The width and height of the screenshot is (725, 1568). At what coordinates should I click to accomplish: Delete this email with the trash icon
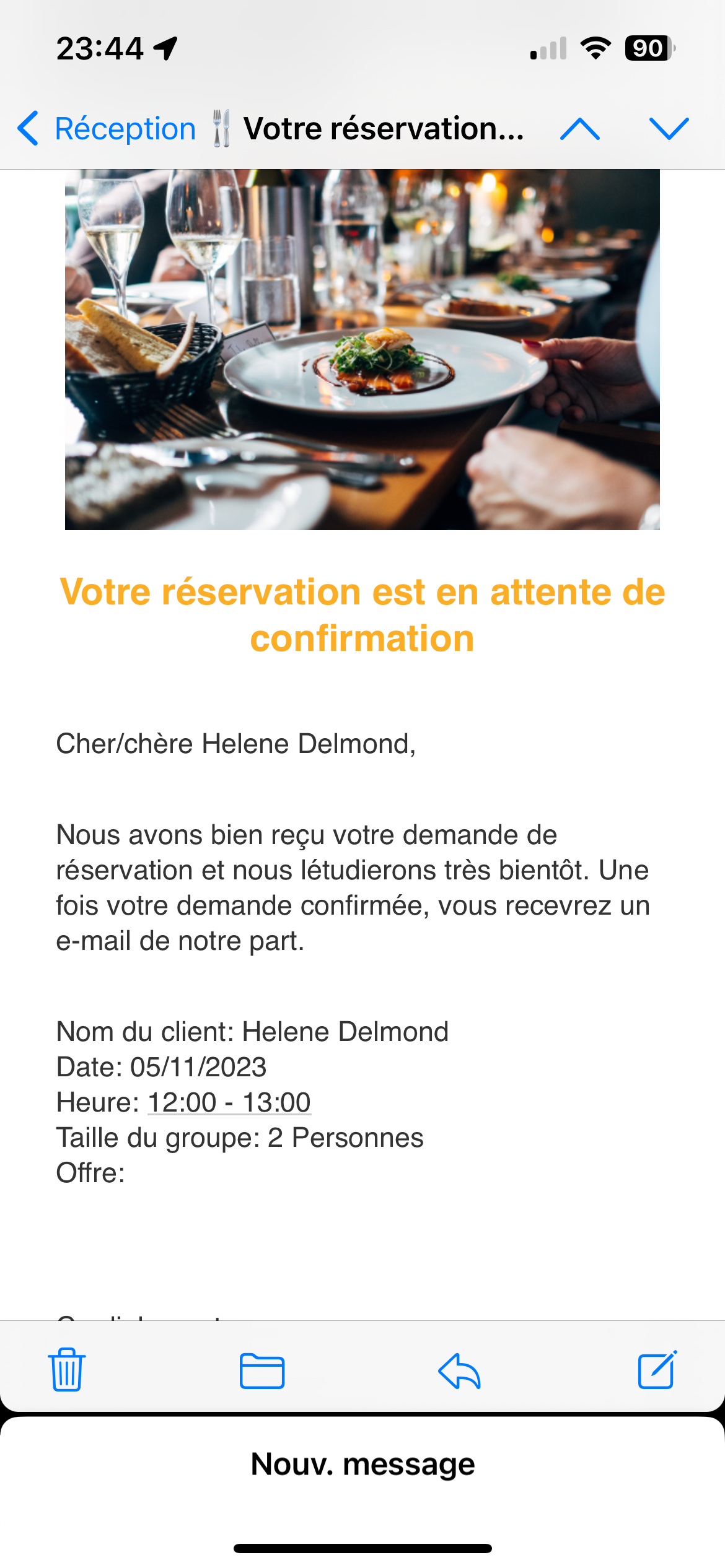[67, 1371]
